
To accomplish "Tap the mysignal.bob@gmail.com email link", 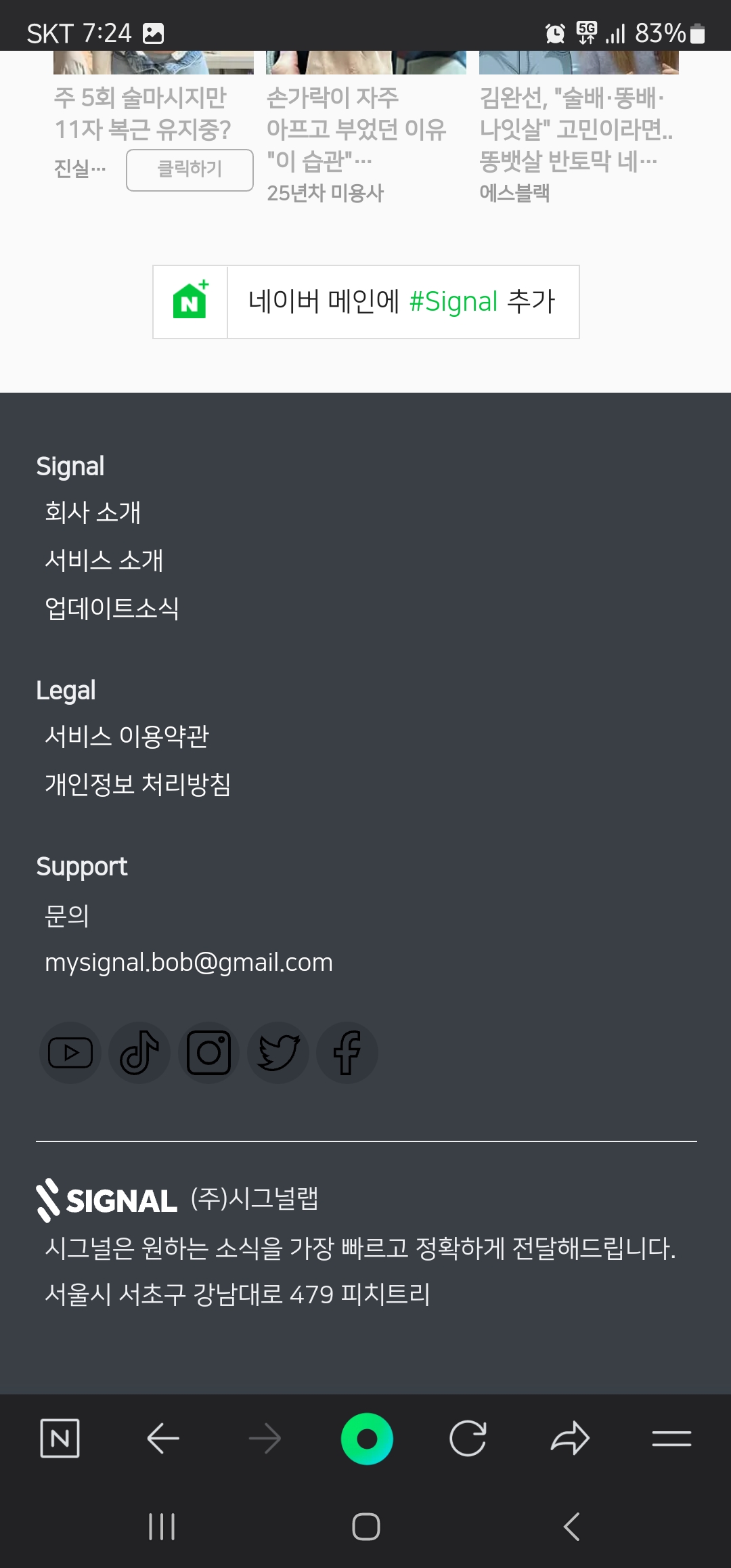I will (189, 963).
